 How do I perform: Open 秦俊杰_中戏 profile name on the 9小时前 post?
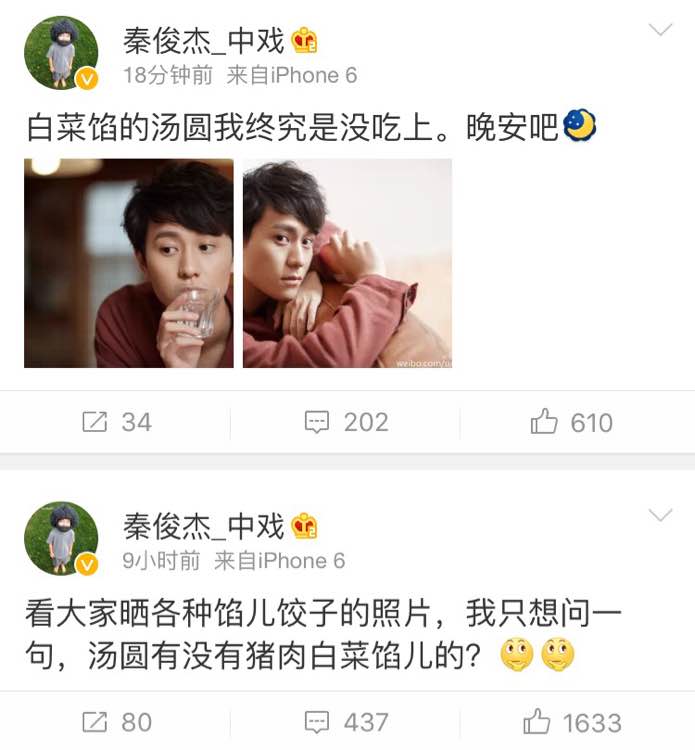coord(204,525)
